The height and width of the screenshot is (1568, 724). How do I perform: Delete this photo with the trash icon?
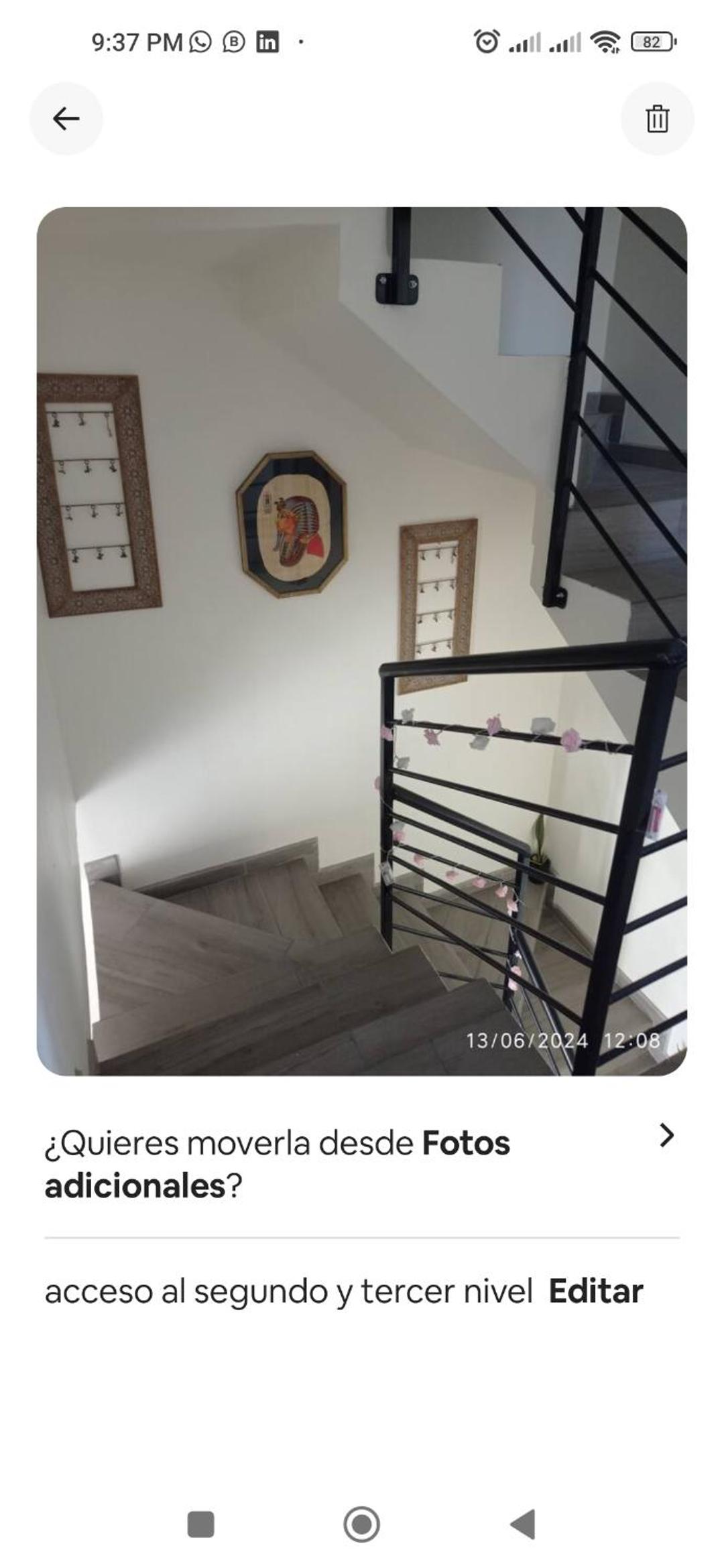click(657, 119)
